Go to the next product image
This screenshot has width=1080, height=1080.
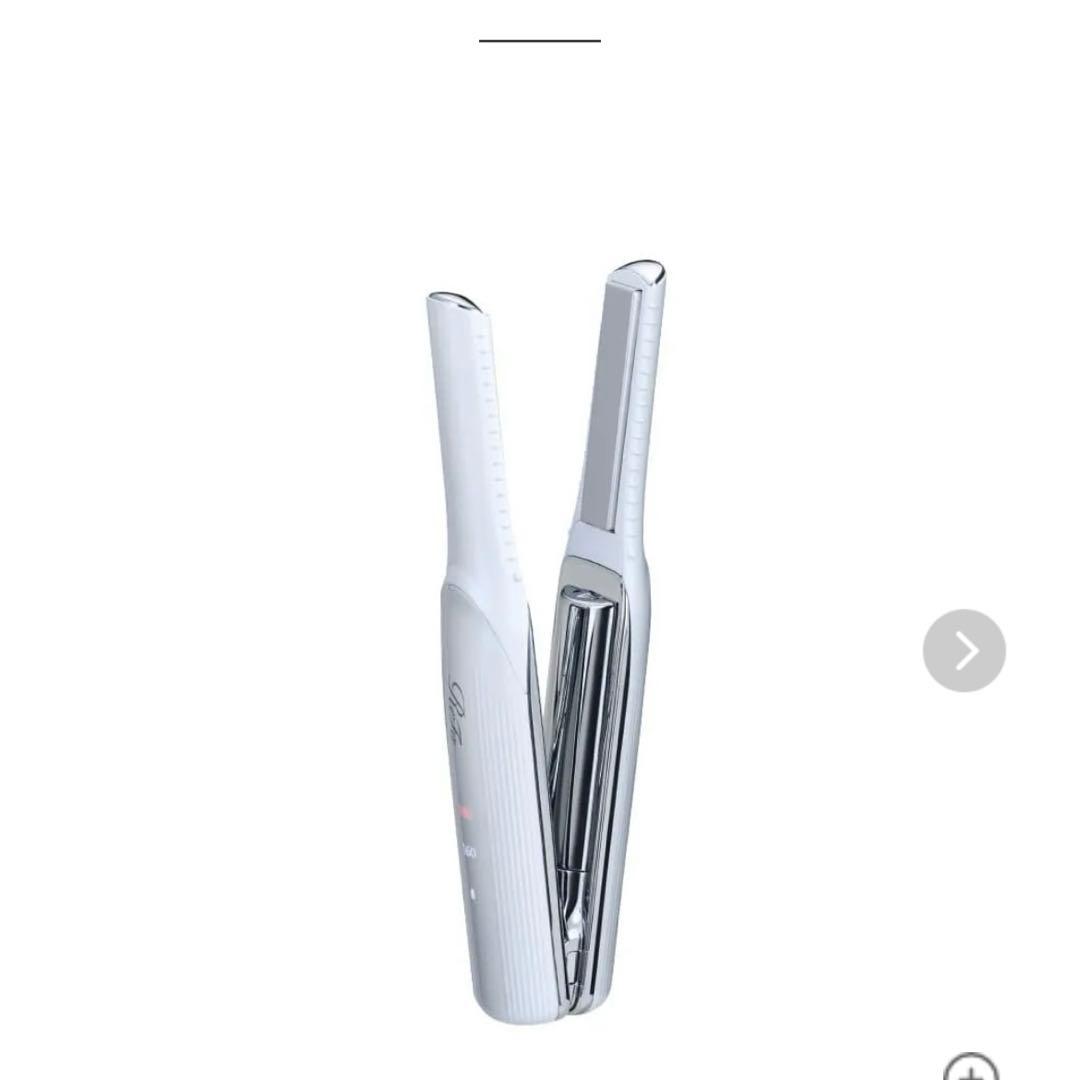coord(963,650)
